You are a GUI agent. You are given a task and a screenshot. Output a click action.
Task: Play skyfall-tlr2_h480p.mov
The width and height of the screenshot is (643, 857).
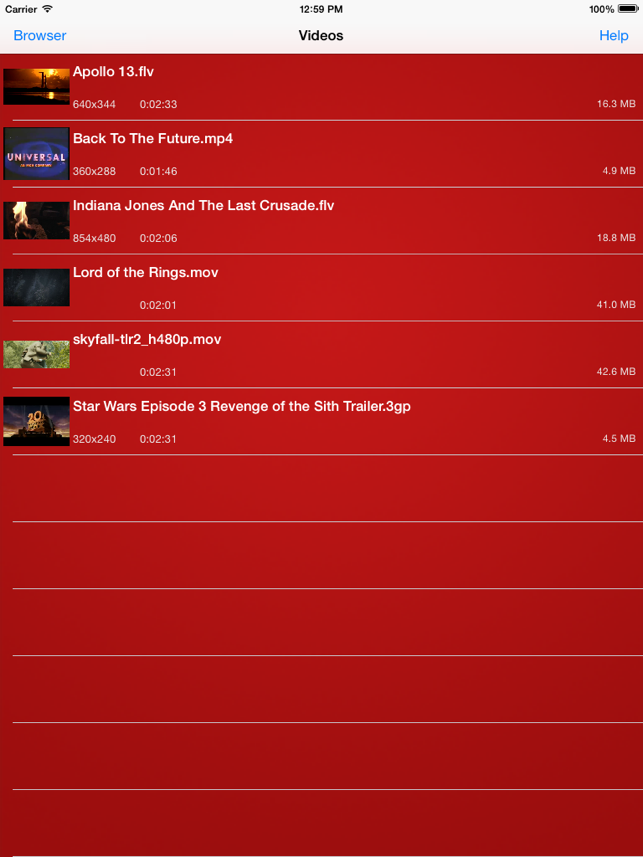147,340
